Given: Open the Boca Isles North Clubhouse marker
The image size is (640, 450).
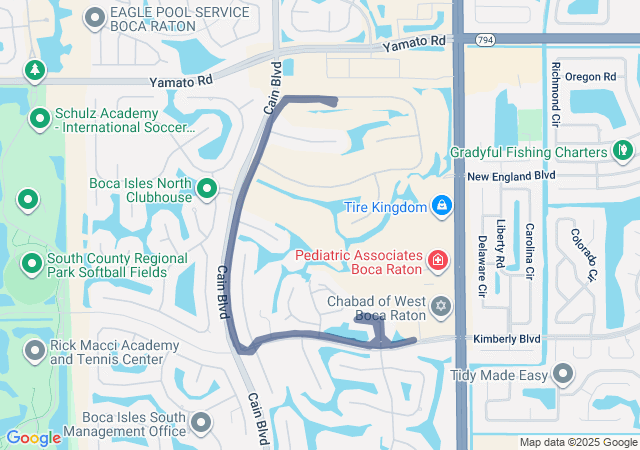Looking at the screenshot, I should point(207,188).
